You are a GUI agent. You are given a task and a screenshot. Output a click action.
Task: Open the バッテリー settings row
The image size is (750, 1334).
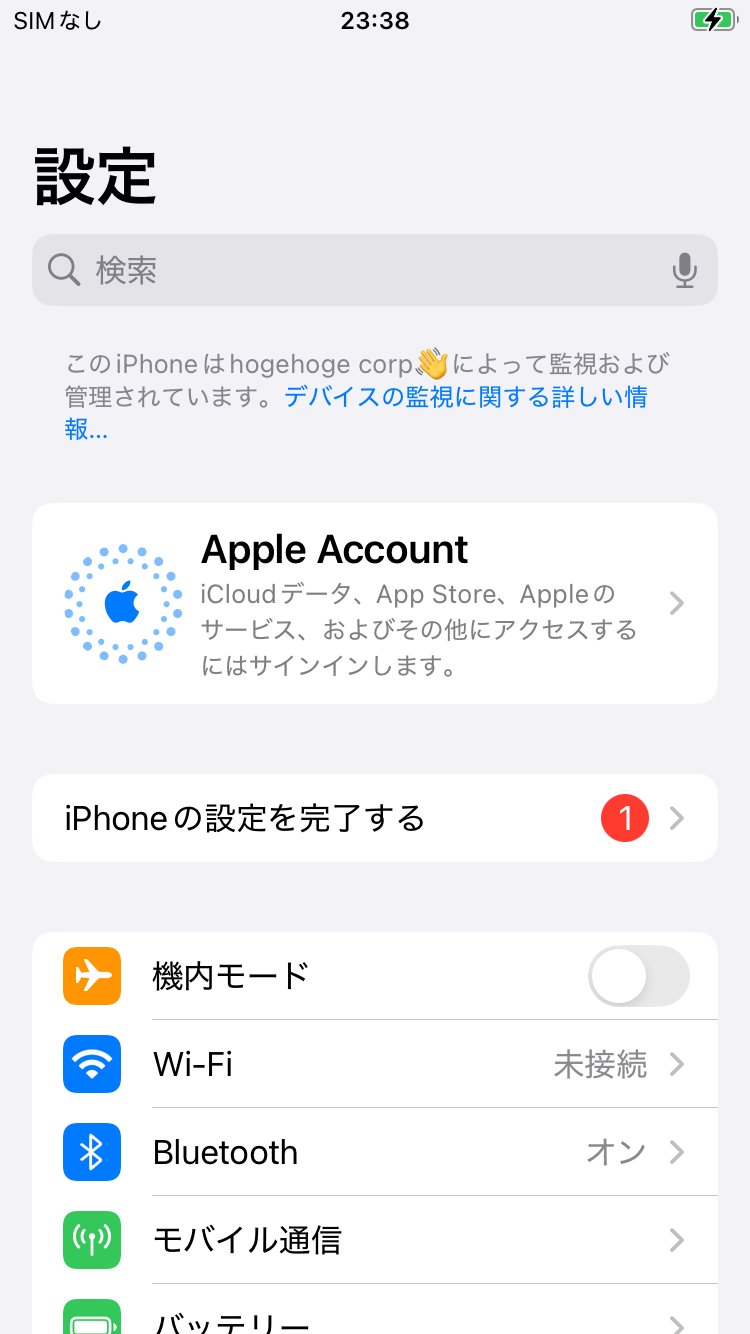tap(375, 1310)
